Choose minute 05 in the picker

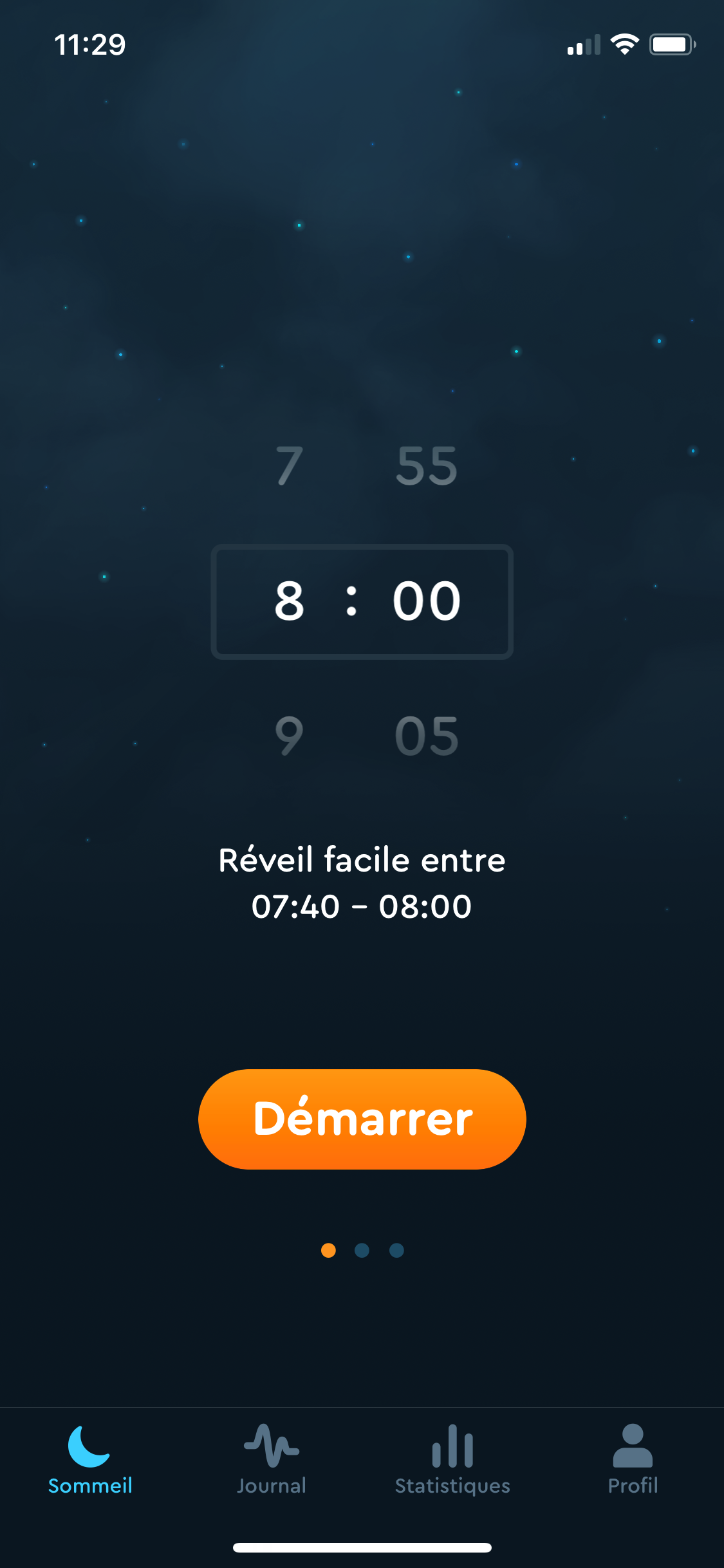(x=426, y=736)
